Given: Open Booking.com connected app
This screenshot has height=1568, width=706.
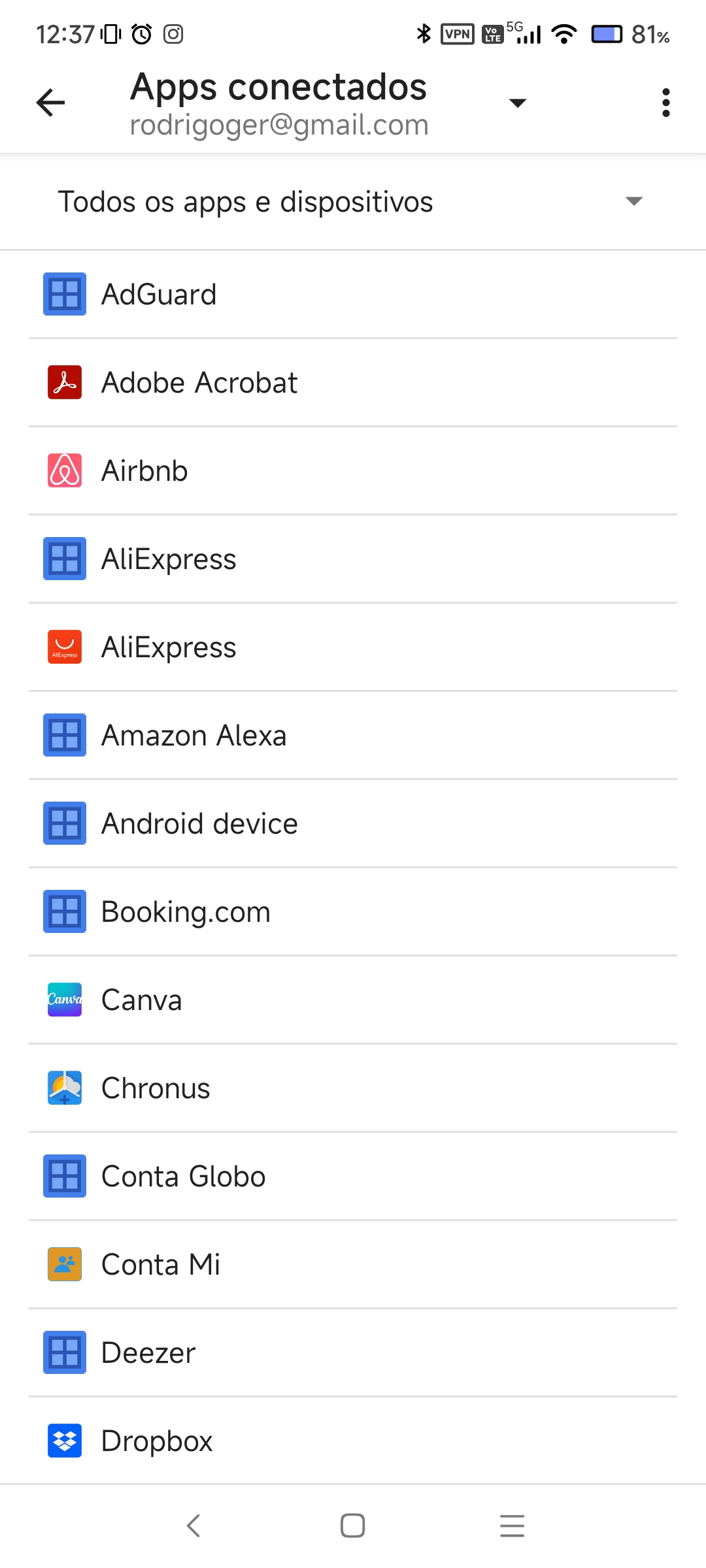Looking at the screenshot, I should [x=353, y=911].
